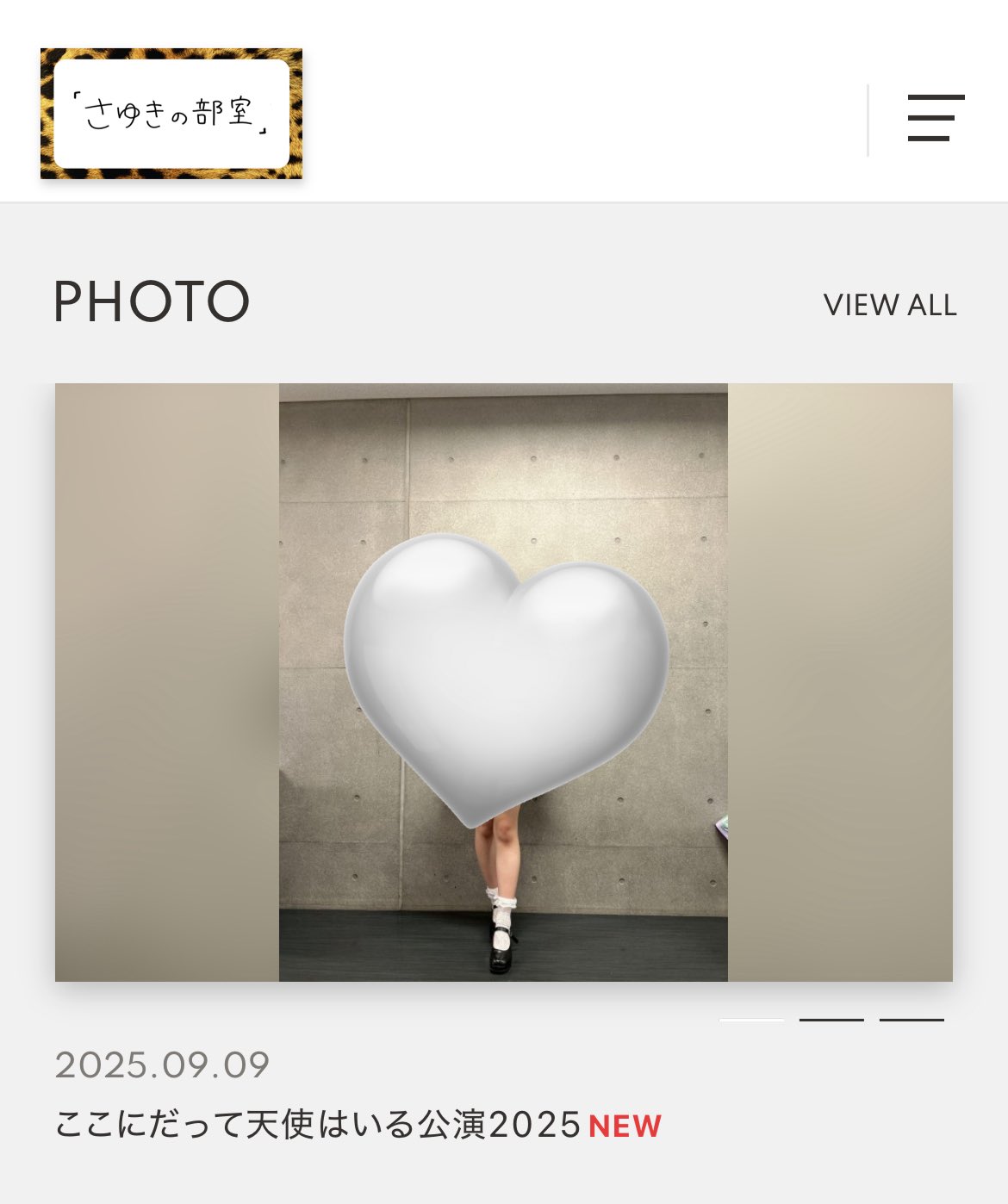
Task: Open the ここにだって天使はいる公演2025 post
Action: point(319,1125)
